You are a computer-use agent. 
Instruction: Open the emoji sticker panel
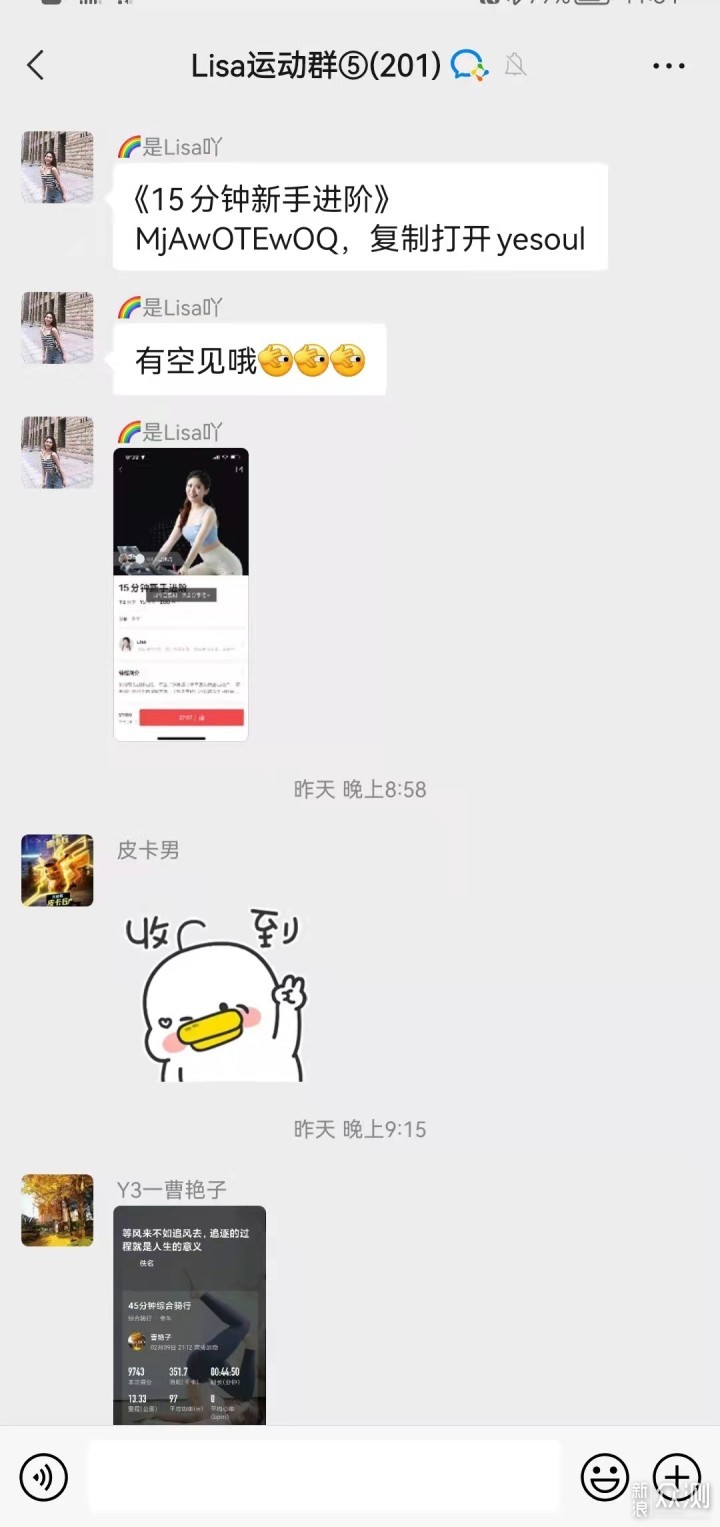click(605, 1477)
